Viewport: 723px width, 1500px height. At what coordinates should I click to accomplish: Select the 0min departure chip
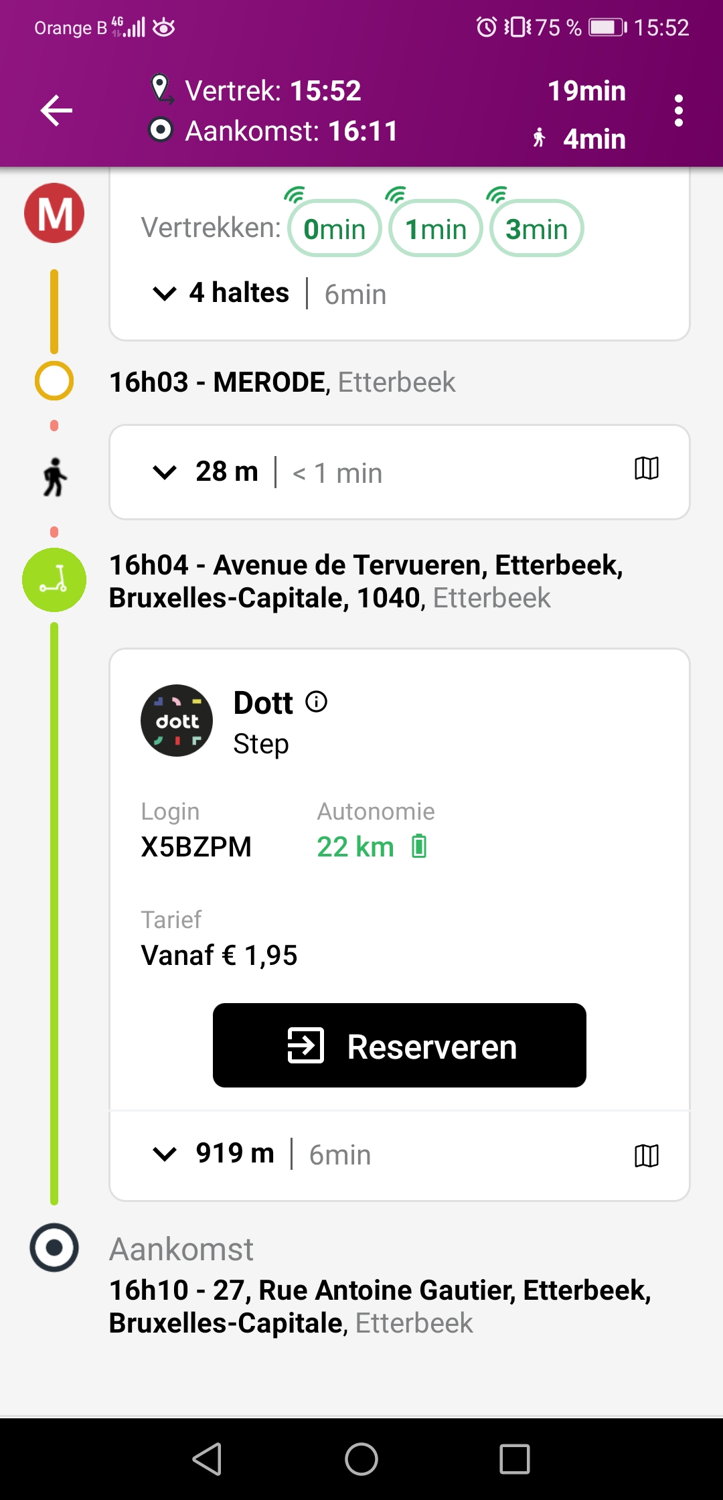[334, 229]
